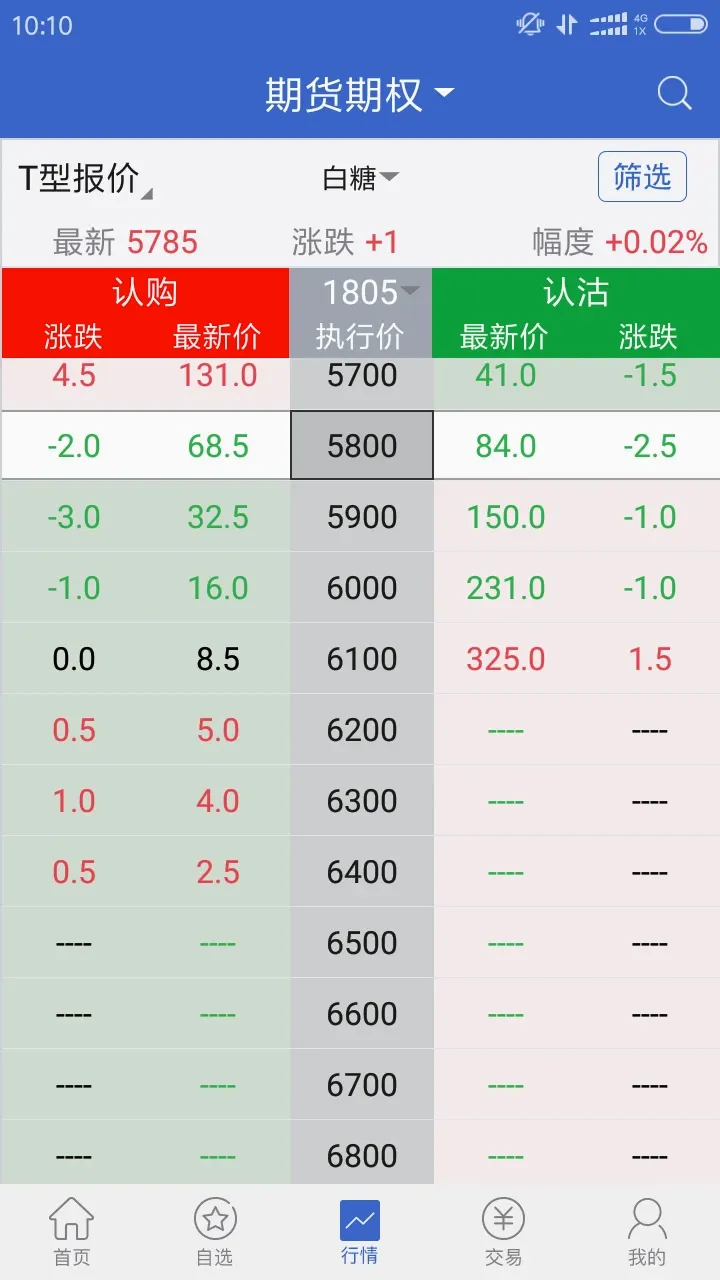Image resolution: width=720 pixels, height=1280 pixels.
Task: Open the 5800 strike price row
Action: [x=360, y=446]
